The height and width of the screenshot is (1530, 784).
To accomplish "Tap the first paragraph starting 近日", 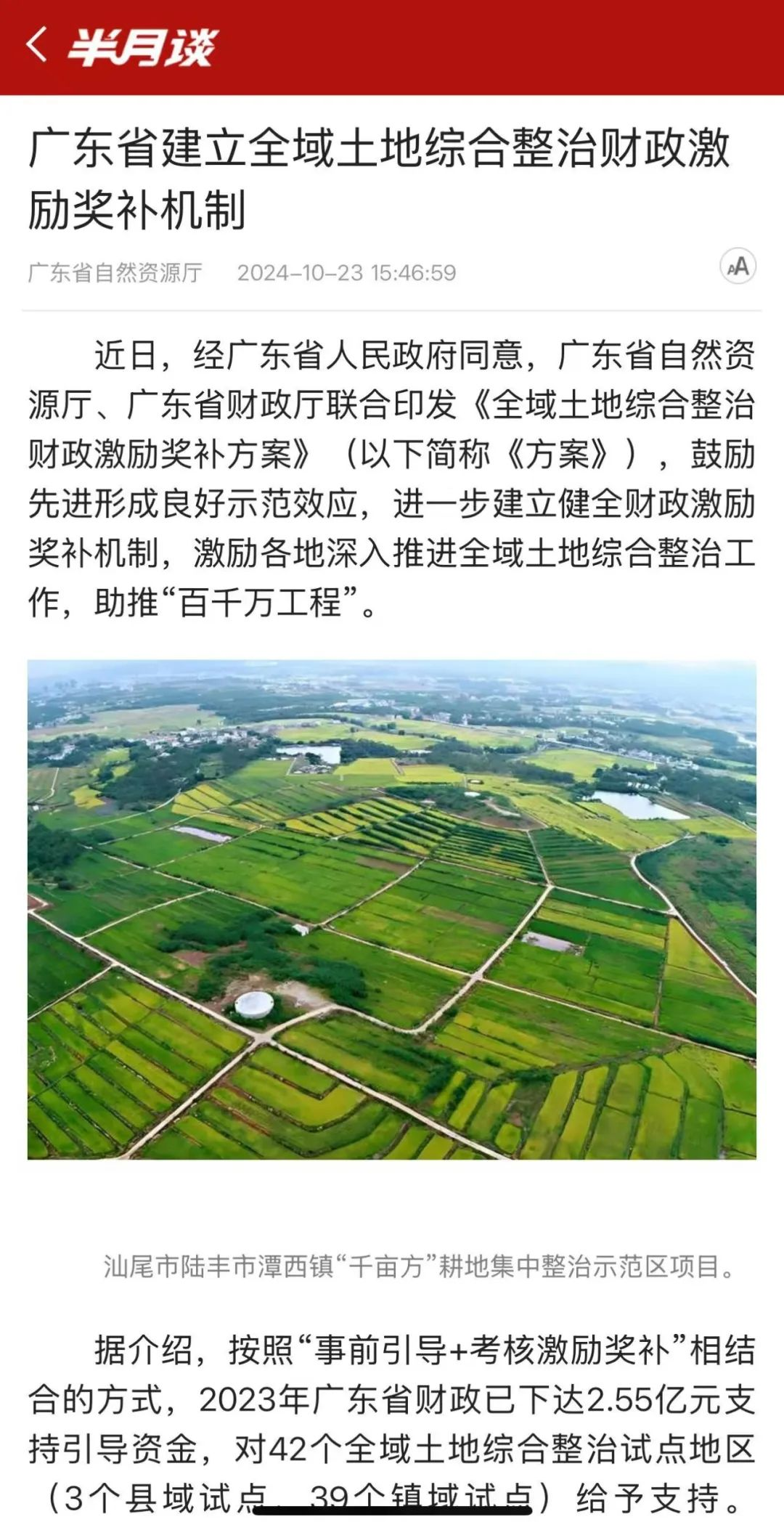I will pos(392,472).
